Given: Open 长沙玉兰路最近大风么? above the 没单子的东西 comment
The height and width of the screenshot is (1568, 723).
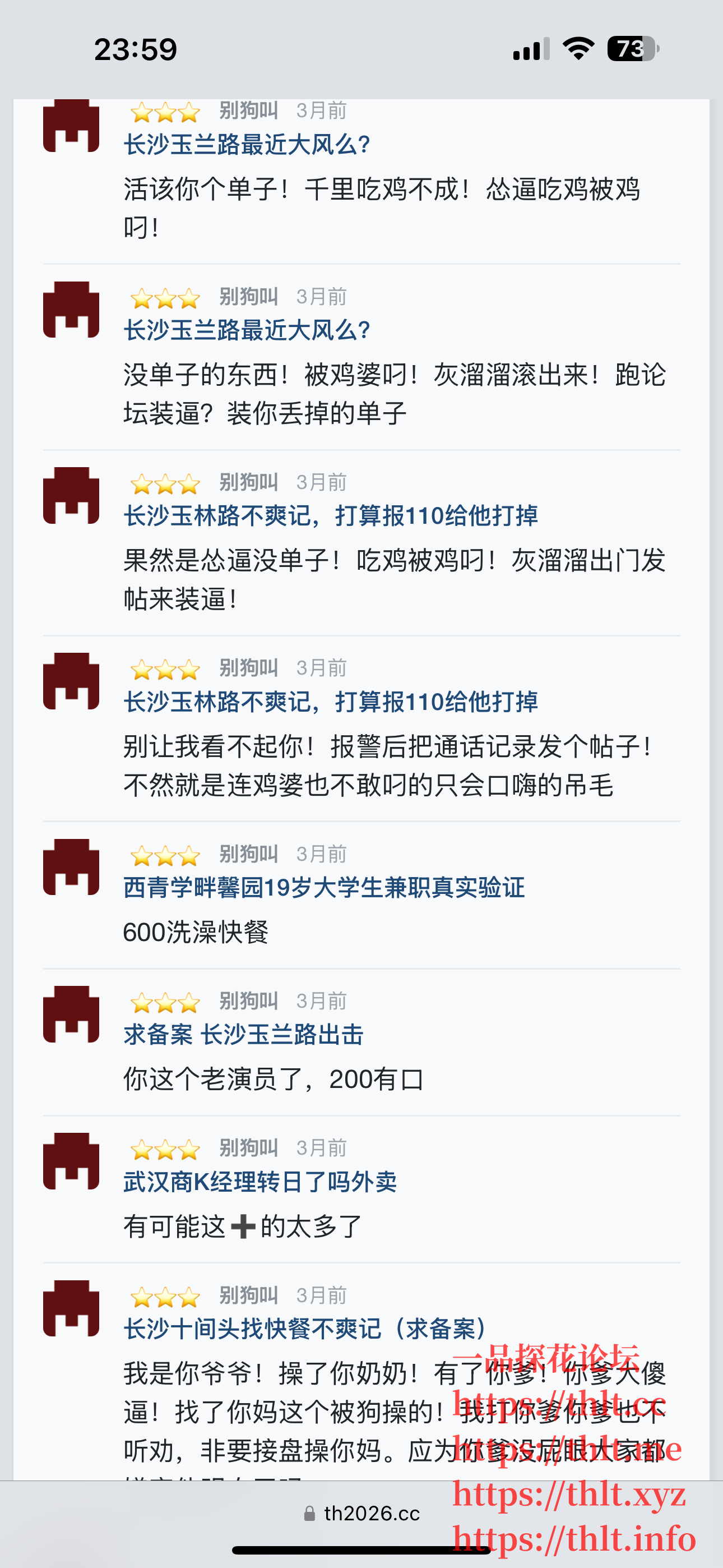Looking at the screenshot, I should click(x=247, y=330).
